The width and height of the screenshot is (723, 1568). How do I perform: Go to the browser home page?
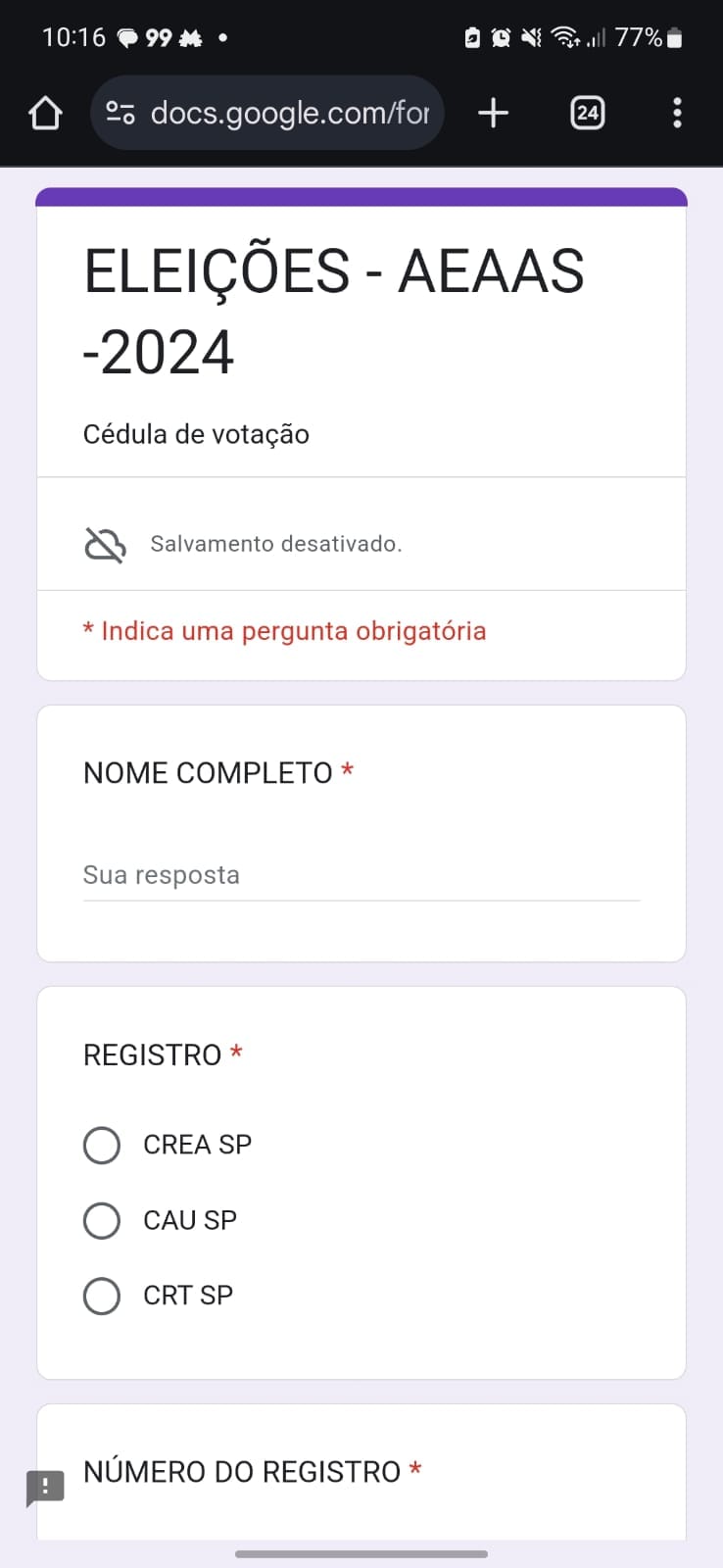click(45, 114)
